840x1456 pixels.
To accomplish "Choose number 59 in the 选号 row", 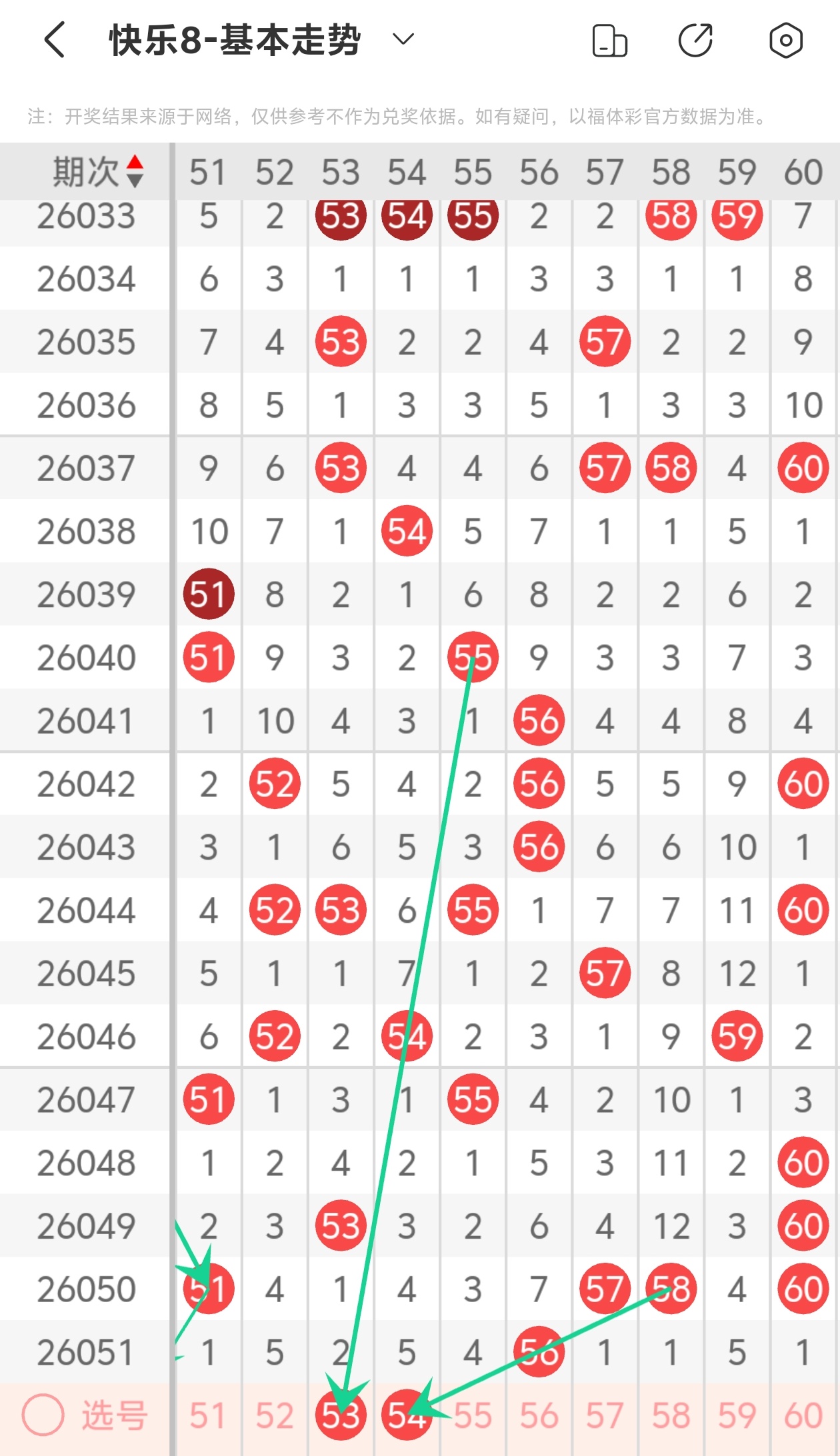I will point(737,1415).
